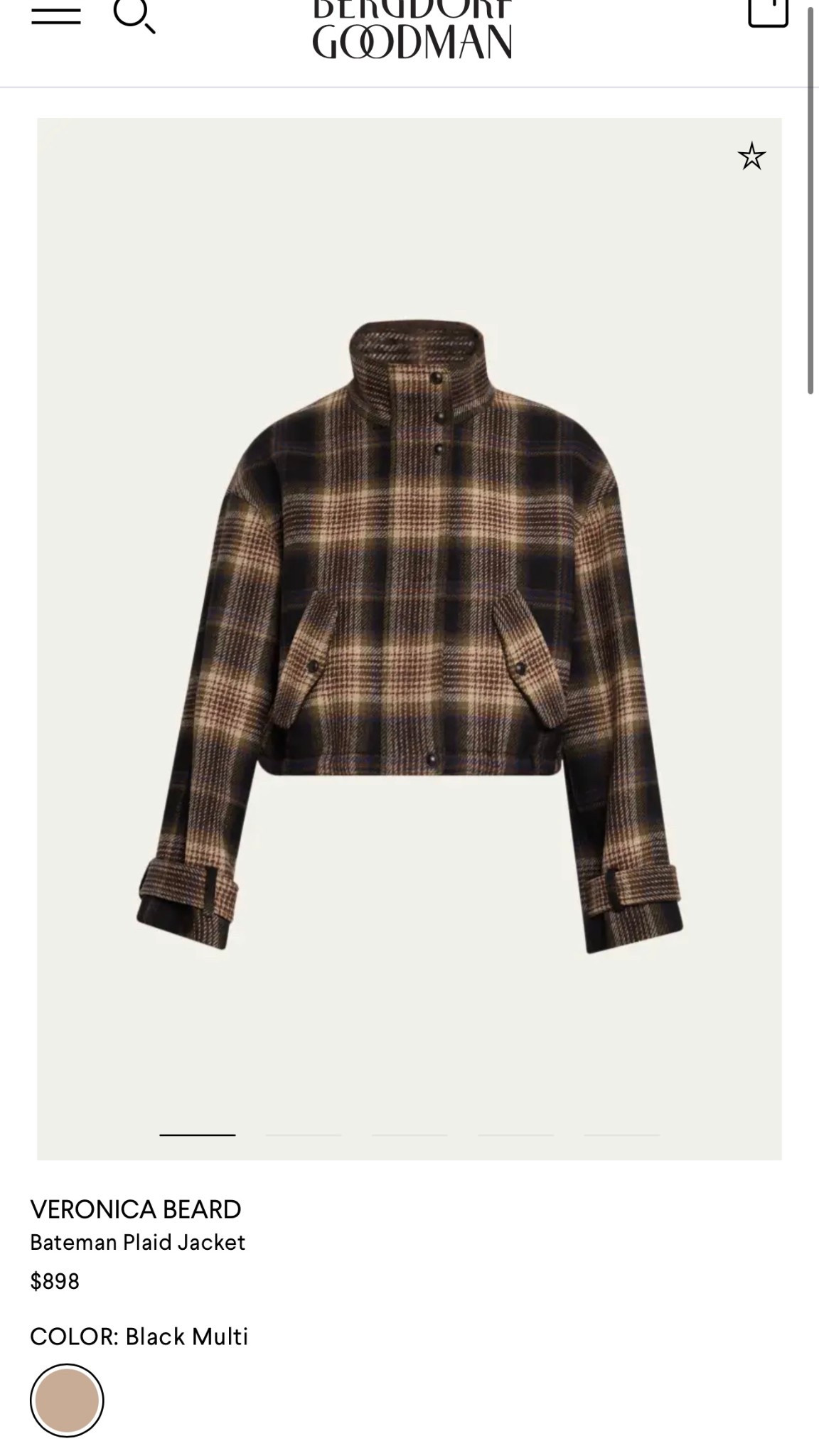Select the Black Multi color swatch

[67, 1400]
